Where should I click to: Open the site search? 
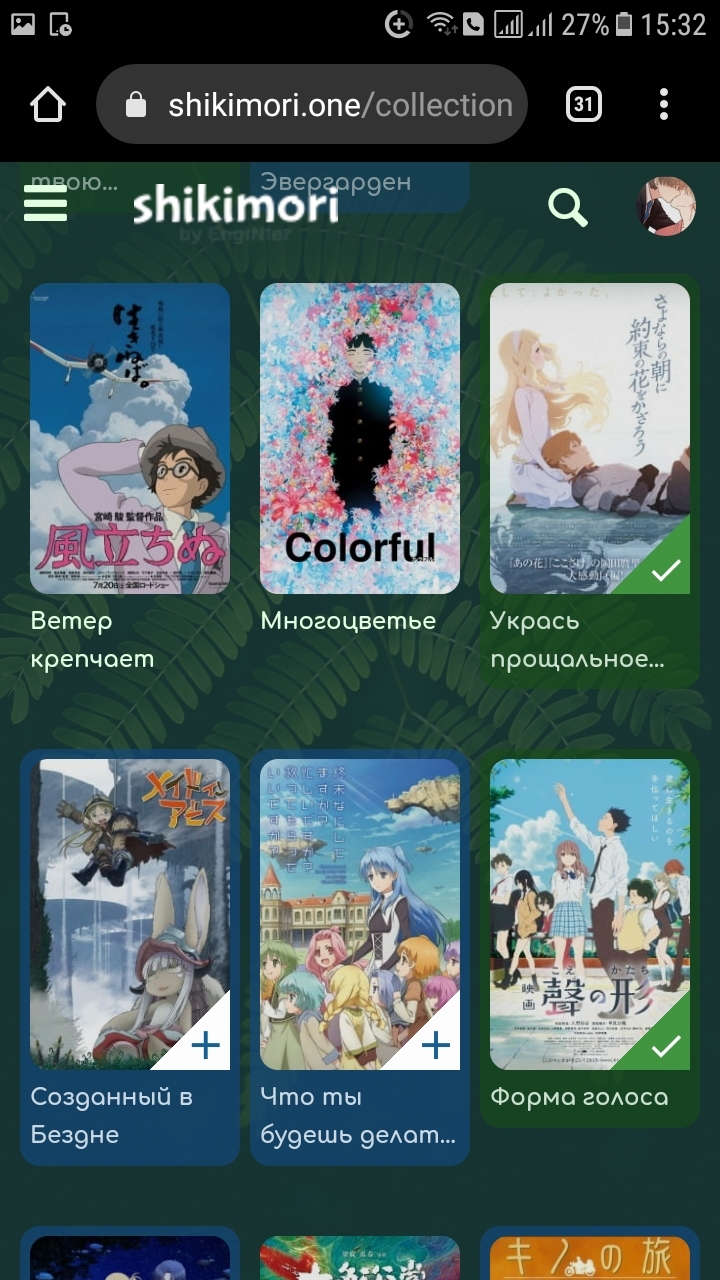click(567, 207)
